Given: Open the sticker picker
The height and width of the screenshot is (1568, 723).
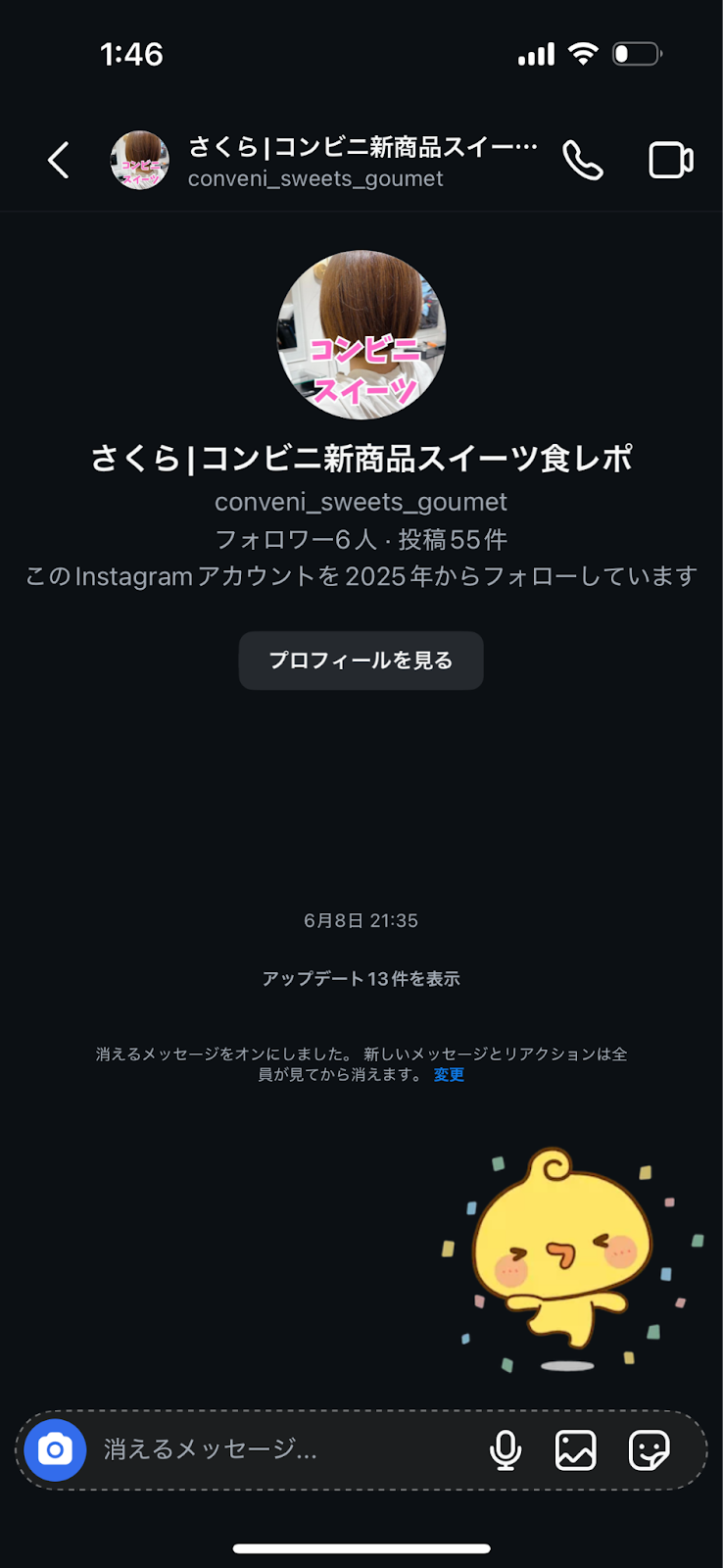Looking at the screenshot, I should coord(649,1449).
